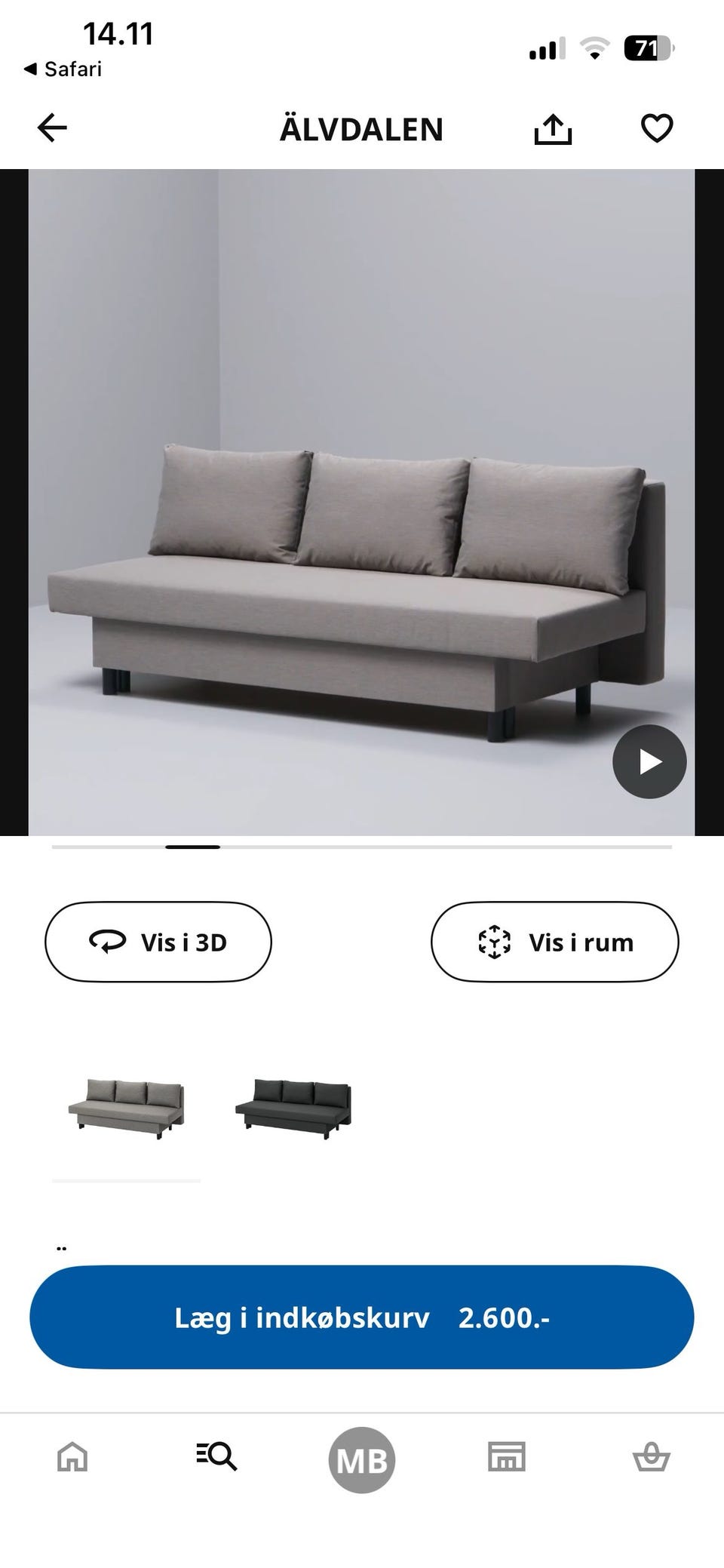Tap the back arrow to leave product page
Screen dimensions: 724x1568
tap(52, 128)
